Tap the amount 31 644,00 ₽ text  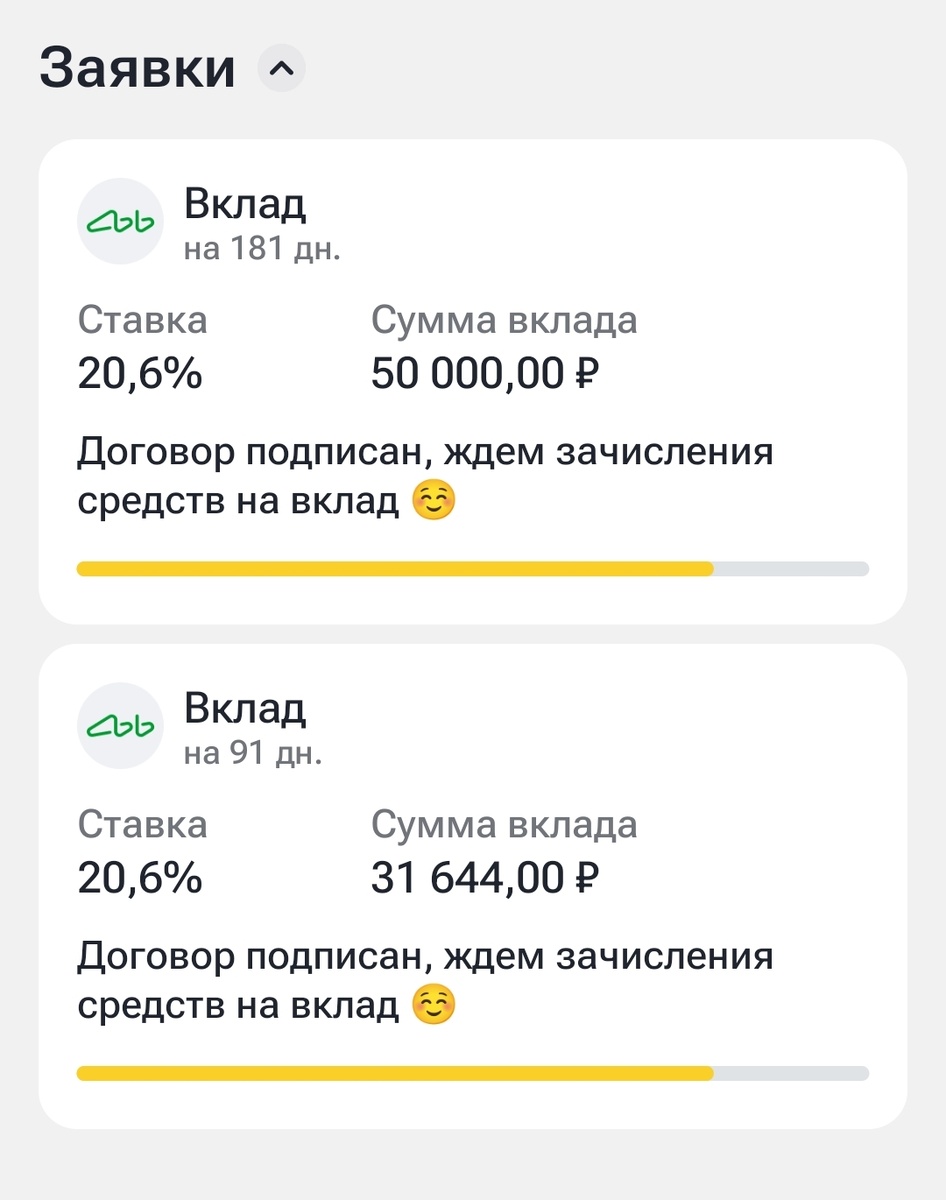pos(482,878)
